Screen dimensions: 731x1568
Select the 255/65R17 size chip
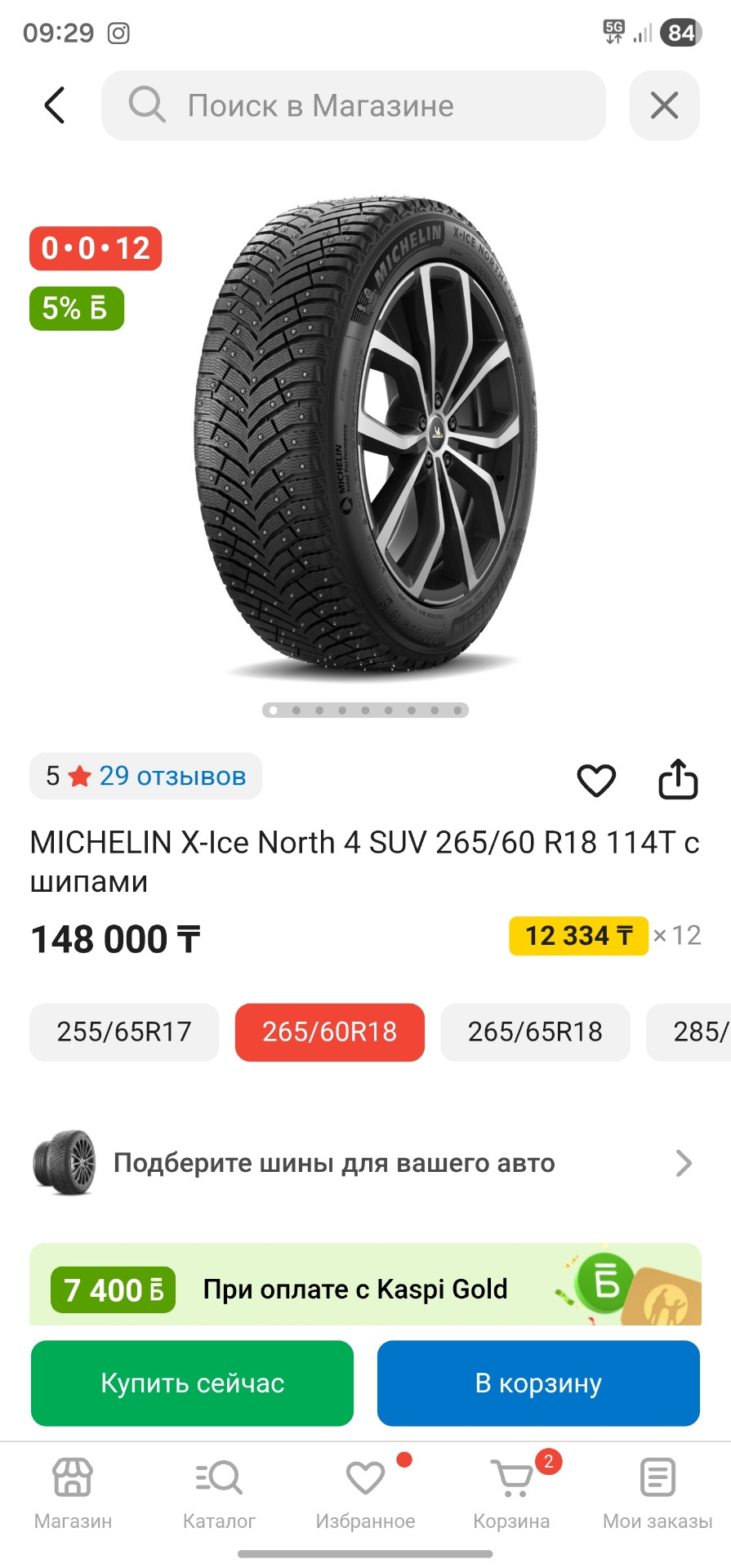[124, 1032]
